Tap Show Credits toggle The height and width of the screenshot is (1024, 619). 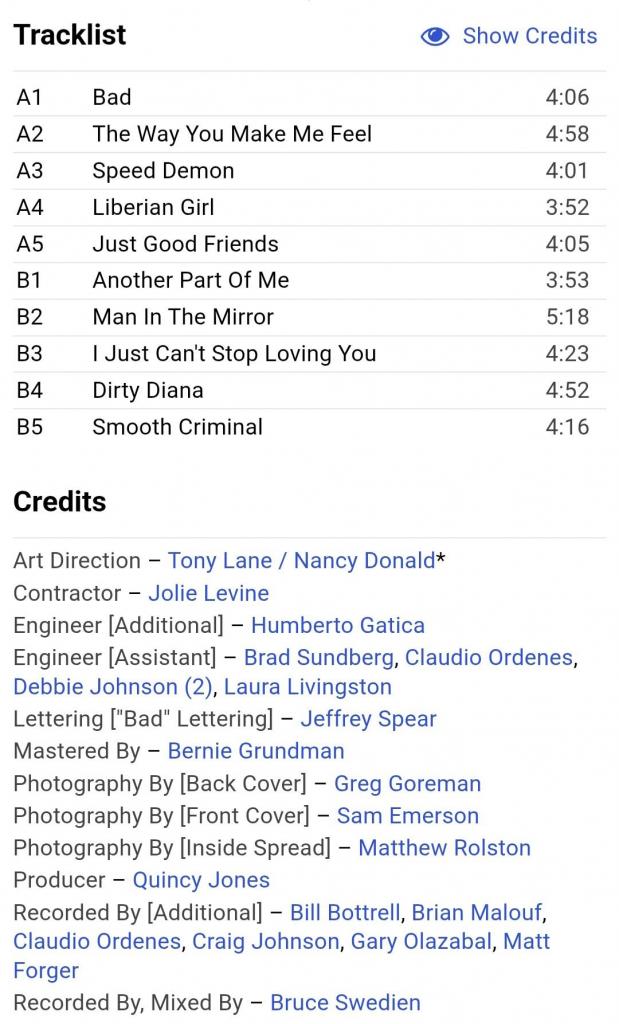(509, 36)
